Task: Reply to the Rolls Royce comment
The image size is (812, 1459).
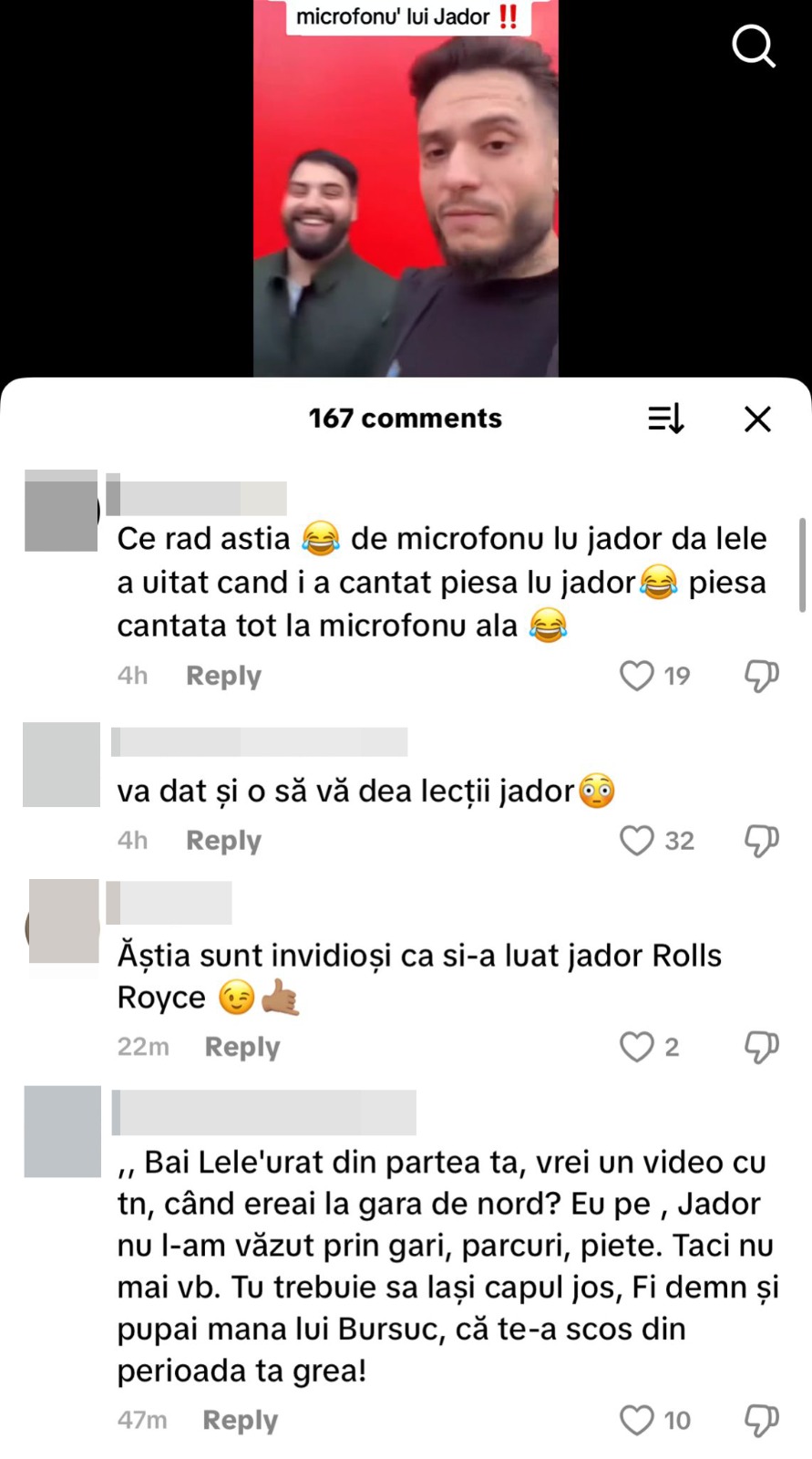Action: click(242, 1047)
